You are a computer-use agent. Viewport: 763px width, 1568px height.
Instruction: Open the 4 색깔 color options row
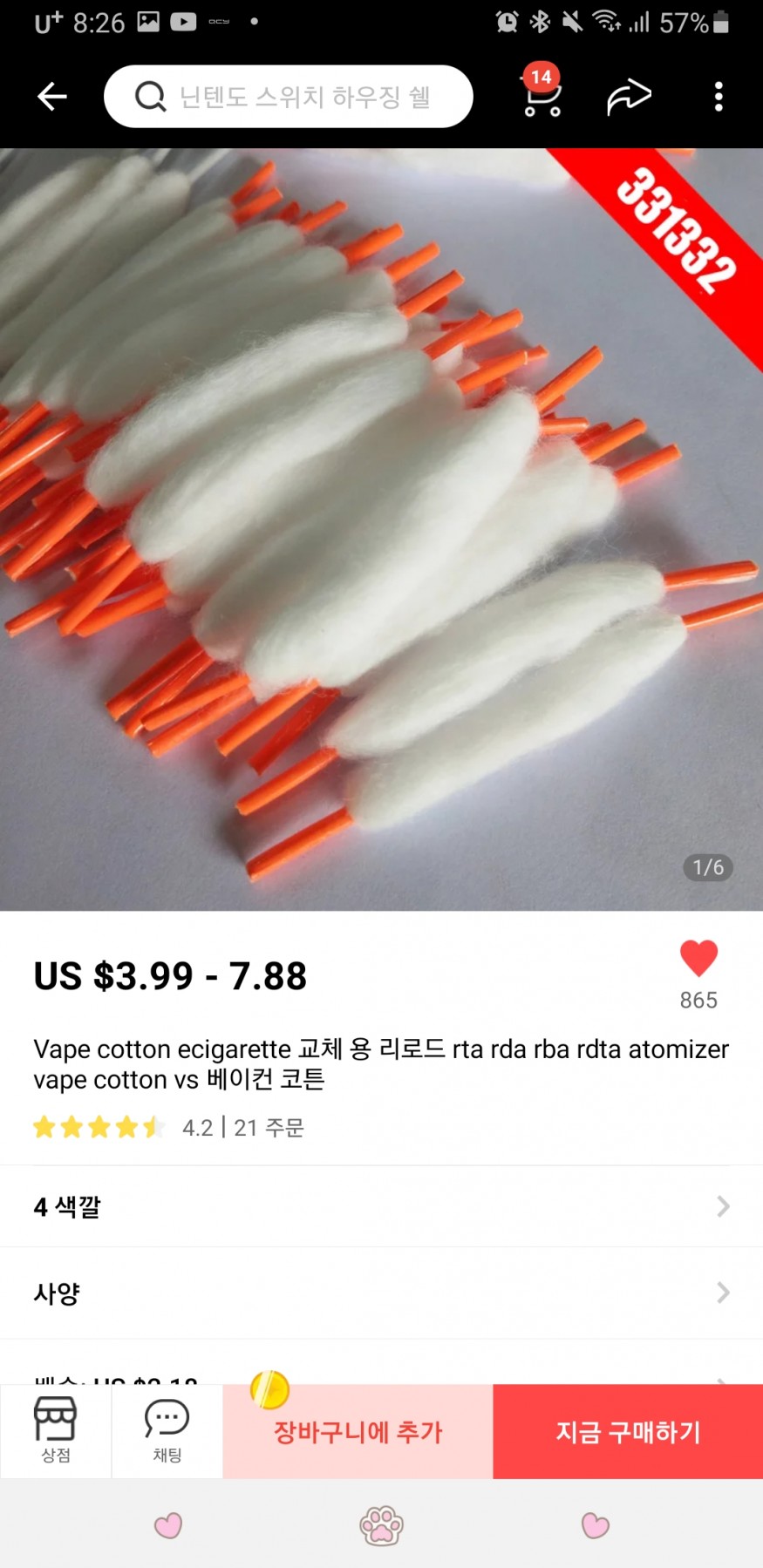[x=381, y=1206]
